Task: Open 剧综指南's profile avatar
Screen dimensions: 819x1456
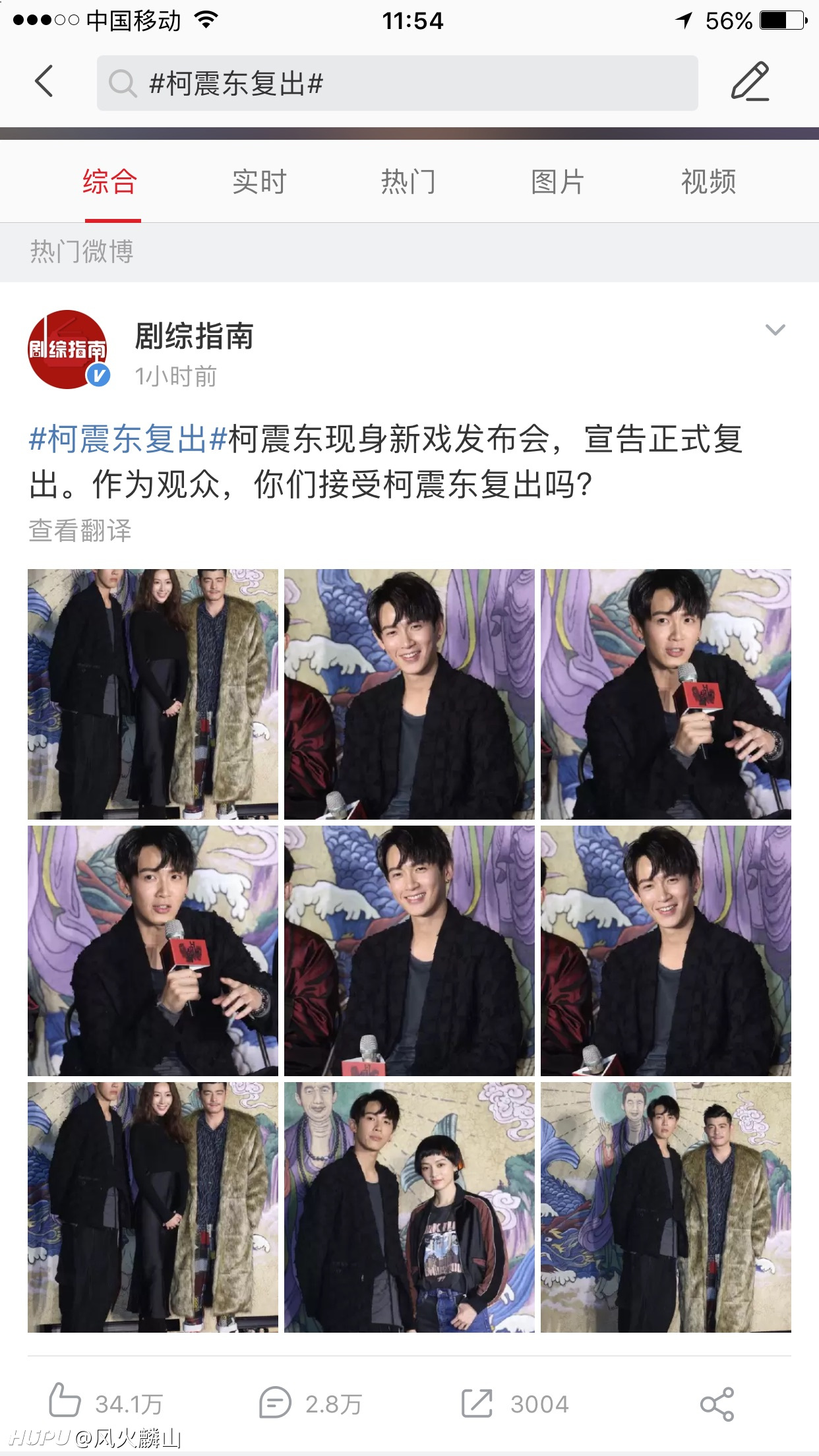Action: click(68, 349)
